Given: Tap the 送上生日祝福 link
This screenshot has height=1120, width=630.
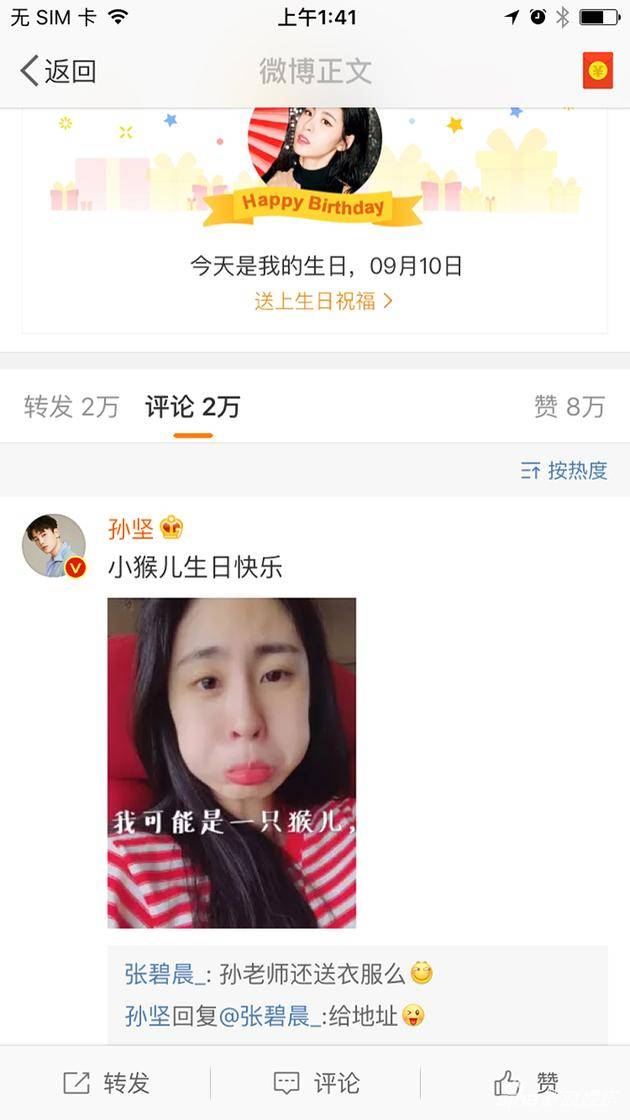Looking at the screenshot, I should pos(324,301).
